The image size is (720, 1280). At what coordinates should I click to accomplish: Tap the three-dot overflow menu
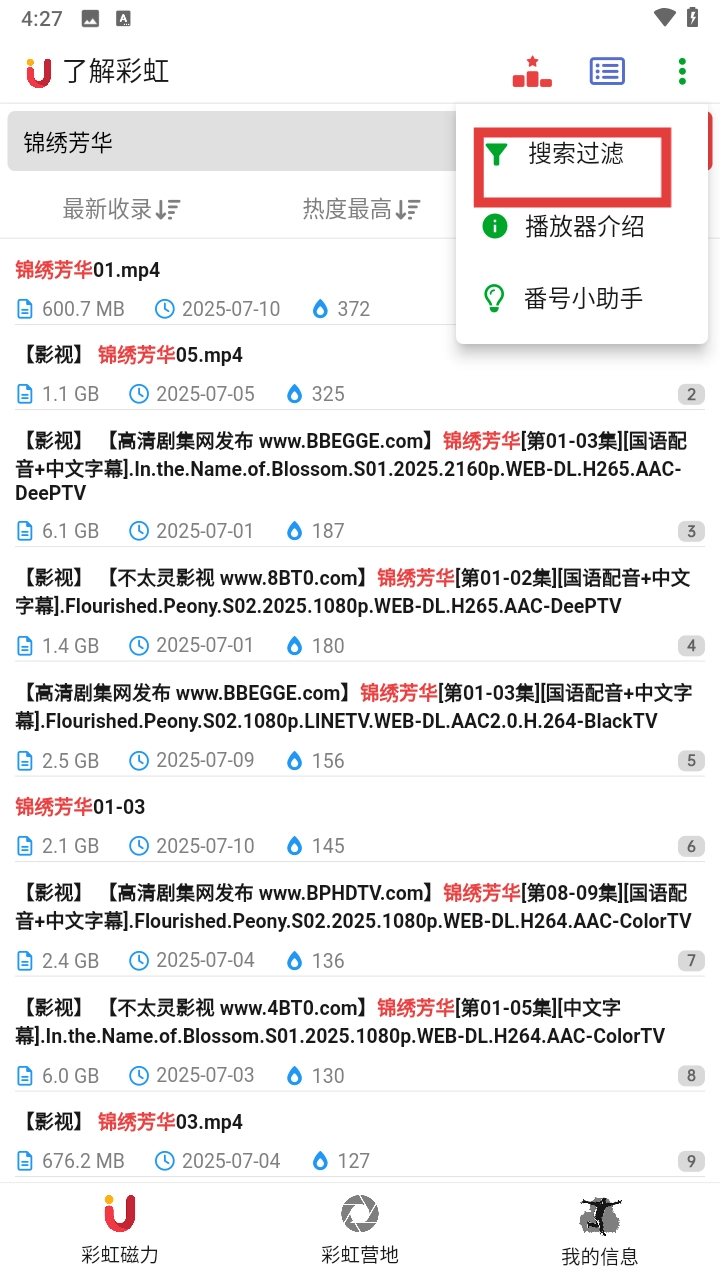pyautogui.click(x=682, y=72)
